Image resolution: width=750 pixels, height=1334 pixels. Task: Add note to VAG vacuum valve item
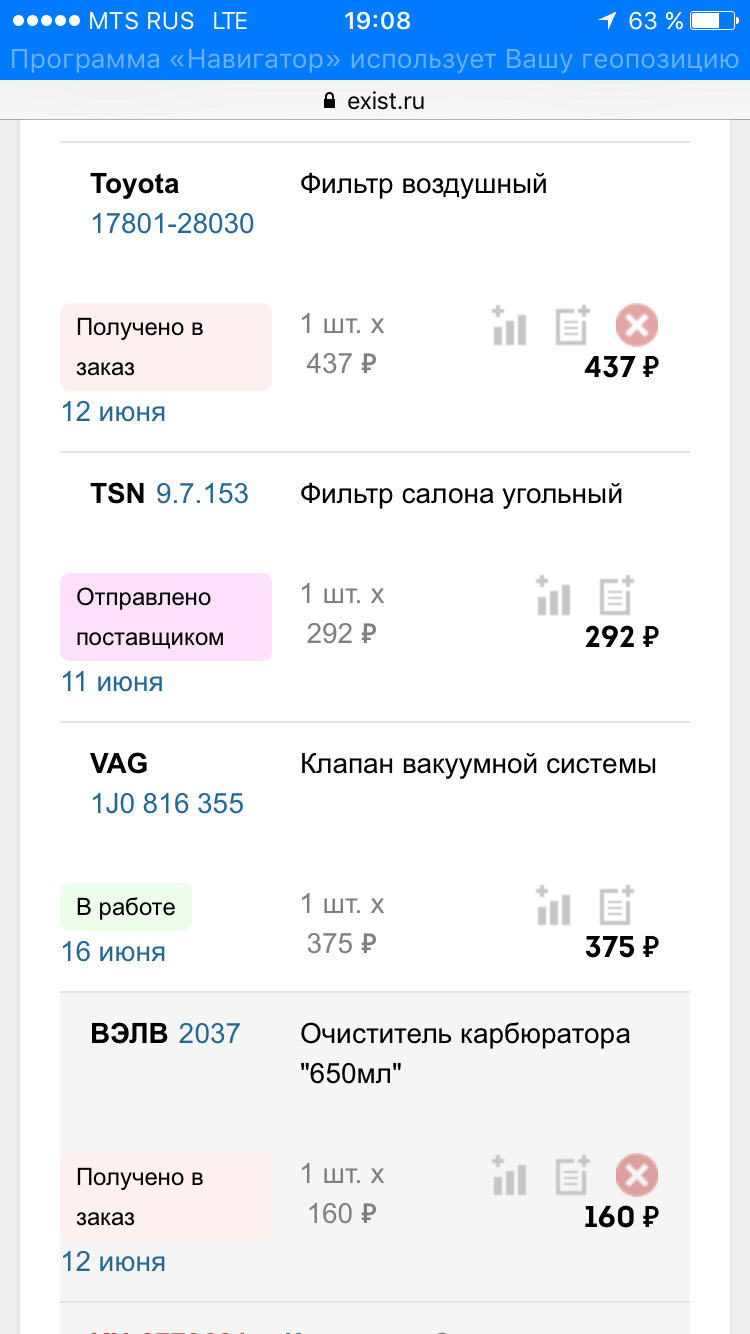point(617,906)
